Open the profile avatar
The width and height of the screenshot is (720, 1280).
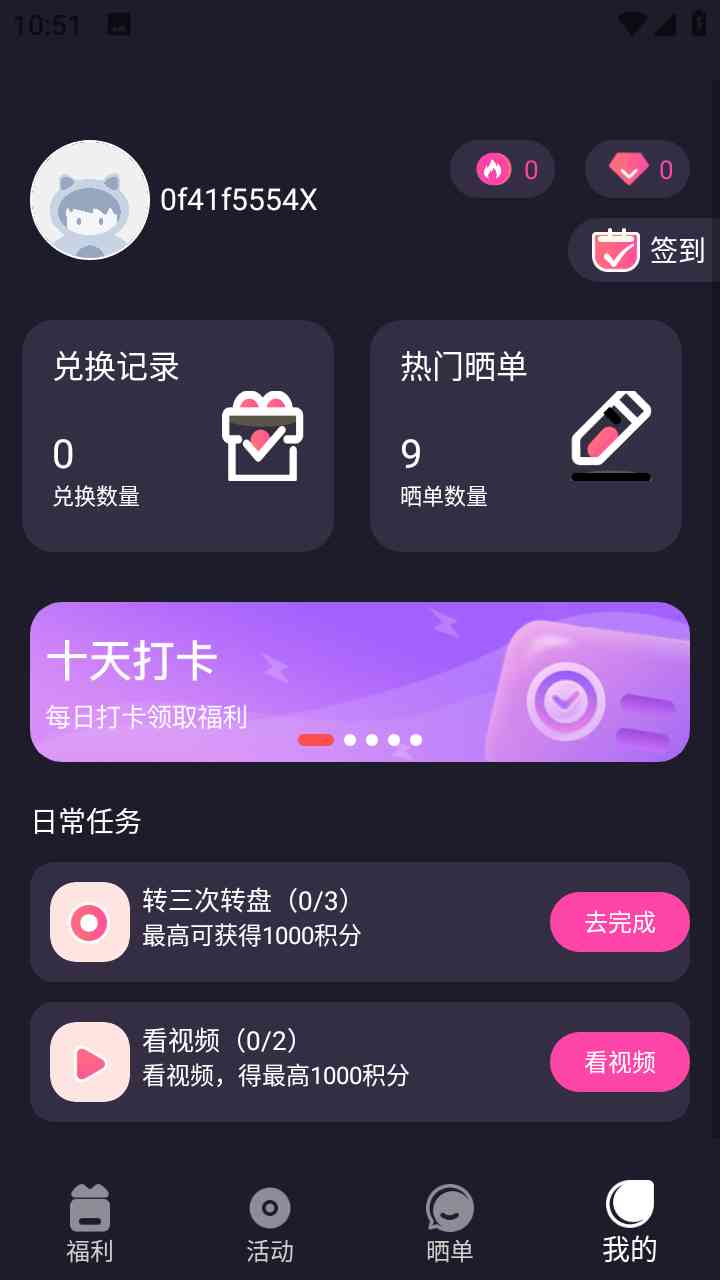click(90, 200)
